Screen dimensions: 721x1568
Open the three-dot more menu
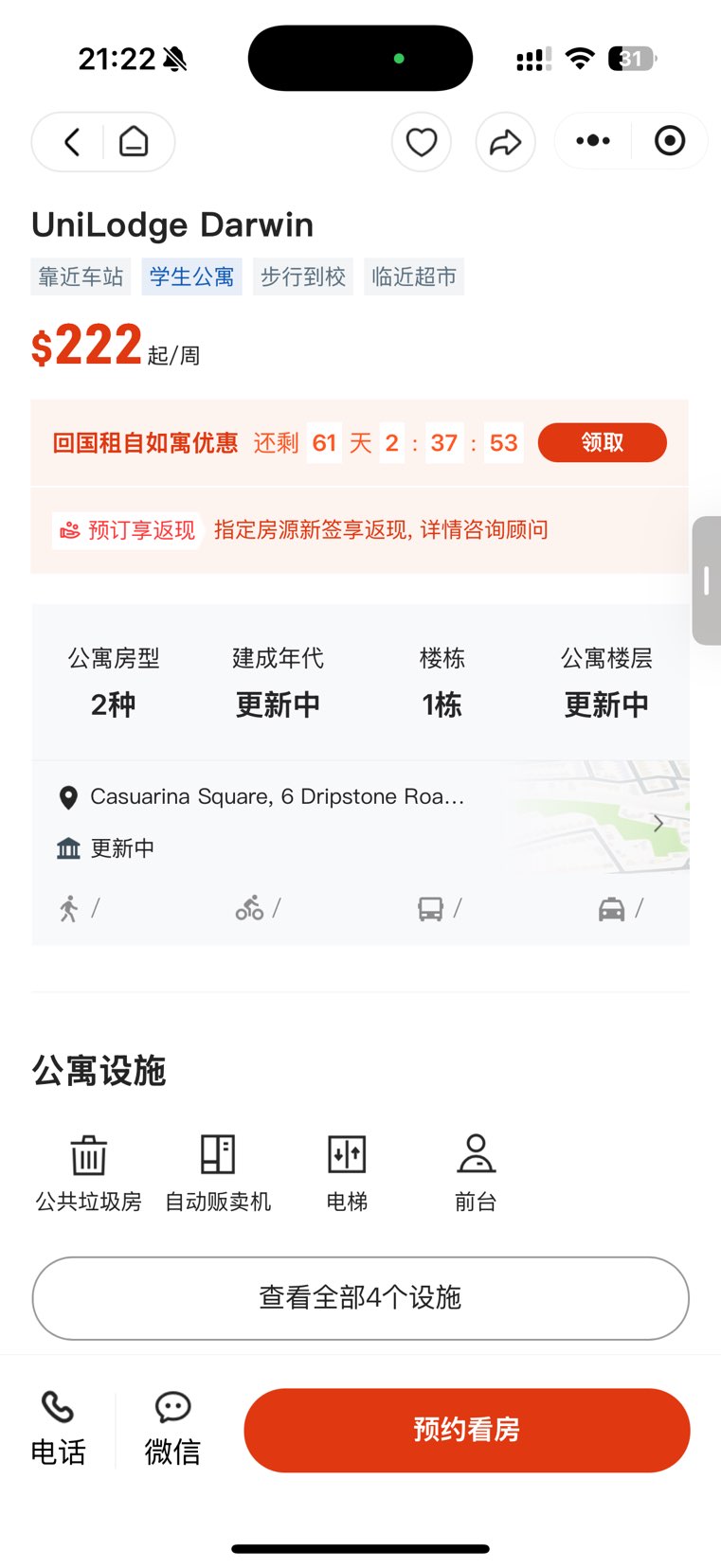593,141
